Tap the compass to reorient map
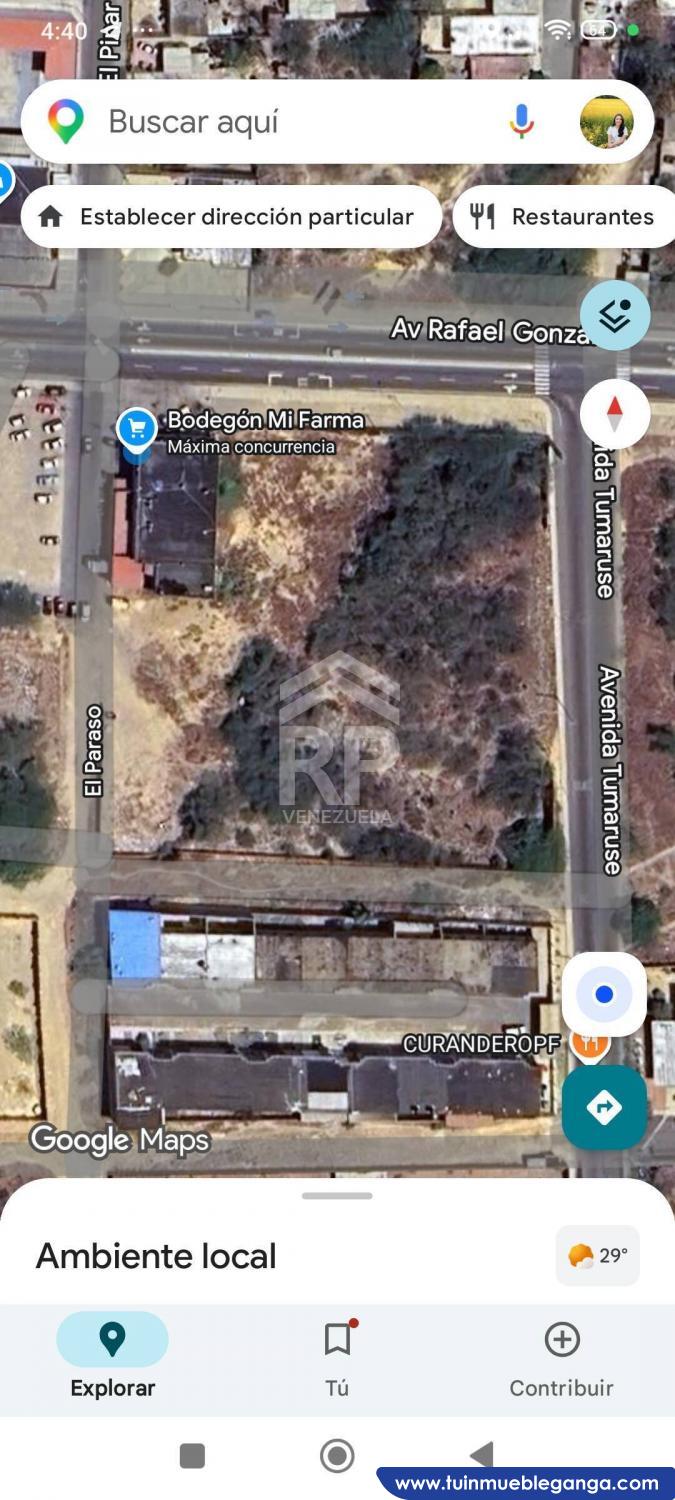The image size is (675, 1500). pos(615,413)
